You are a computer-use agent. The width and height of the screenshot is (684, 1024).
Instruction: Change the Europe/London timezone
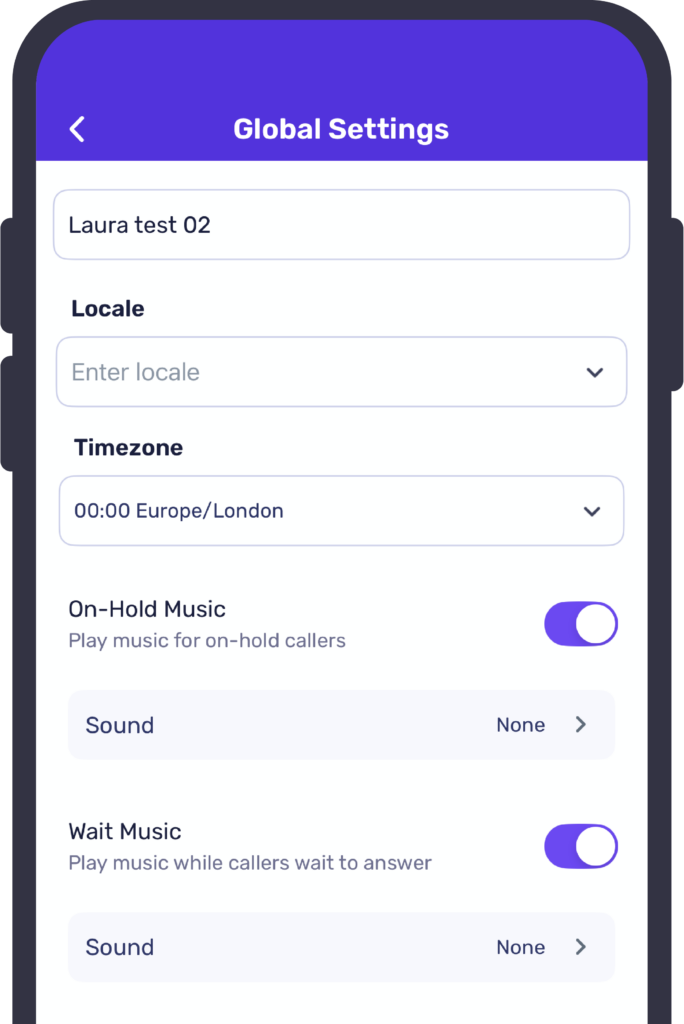click(x=341, y=511)
